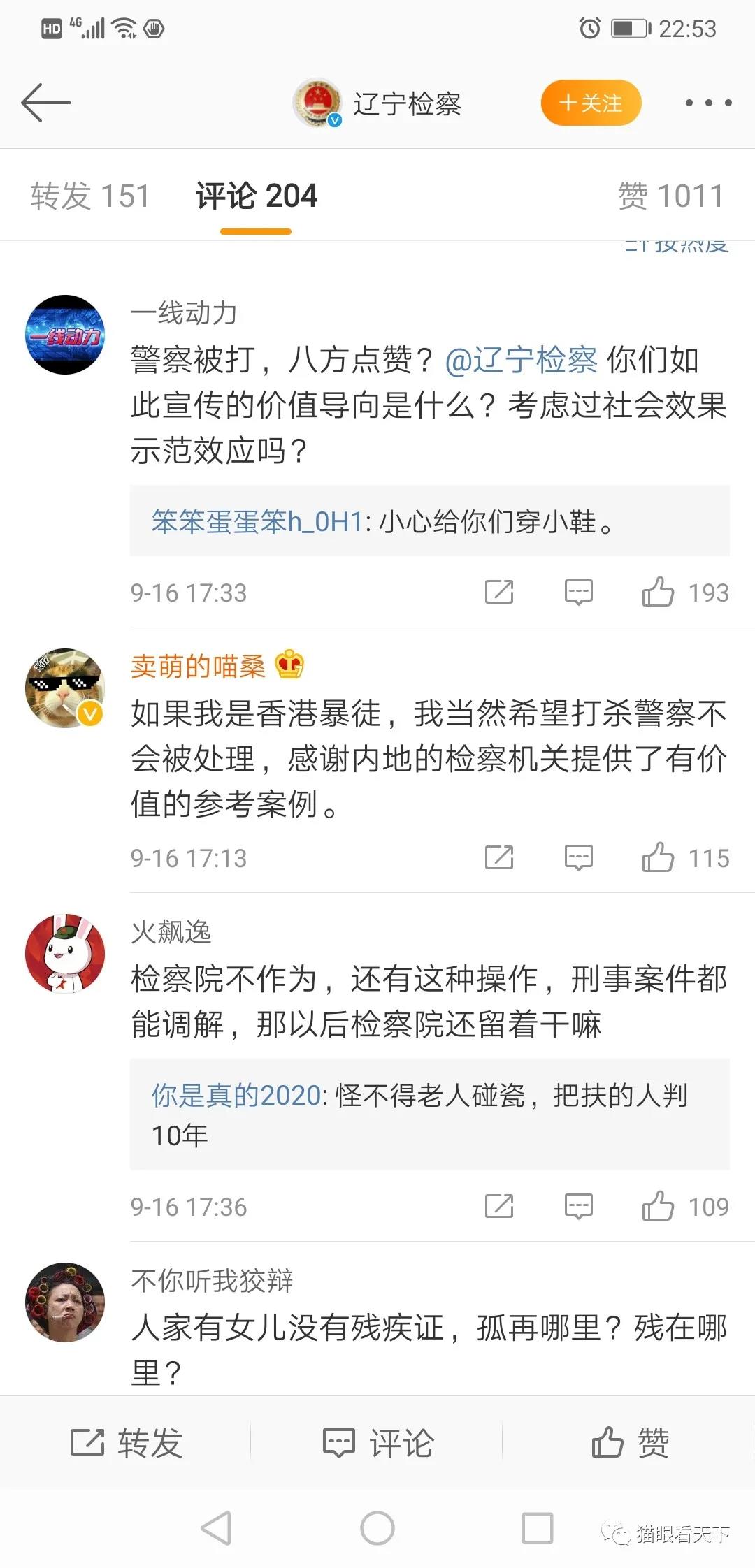
Task: Write a comment via bottom 评论 button
Action: coord(378,1443)
